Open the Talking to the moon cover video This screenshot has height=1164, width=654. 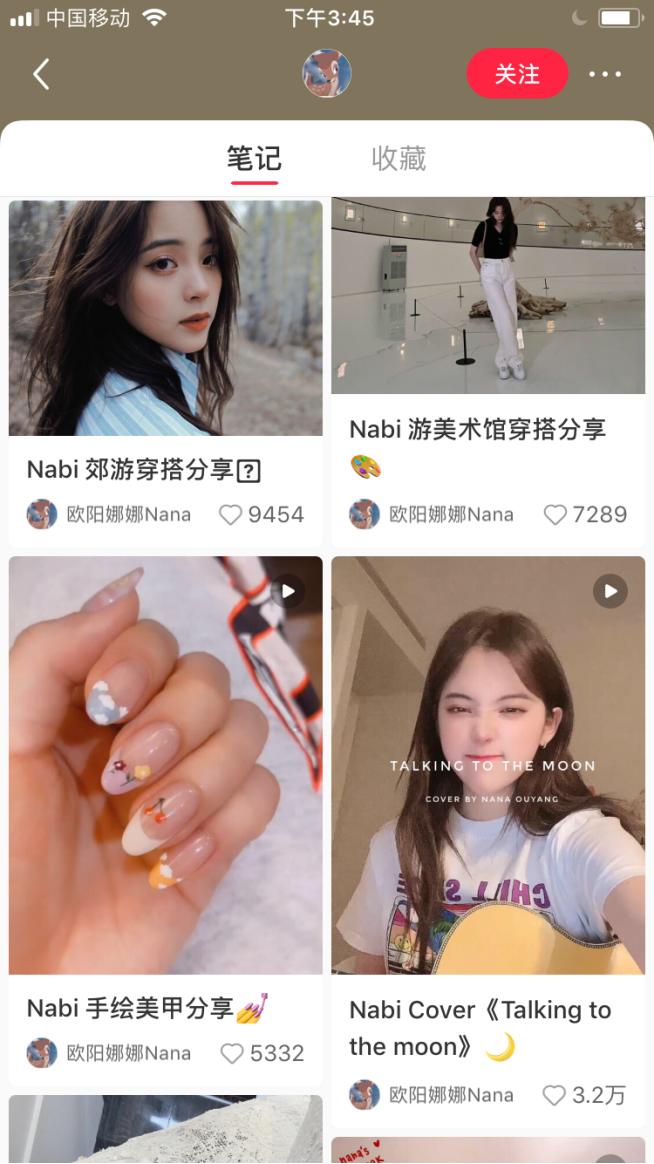click(488, 765)
